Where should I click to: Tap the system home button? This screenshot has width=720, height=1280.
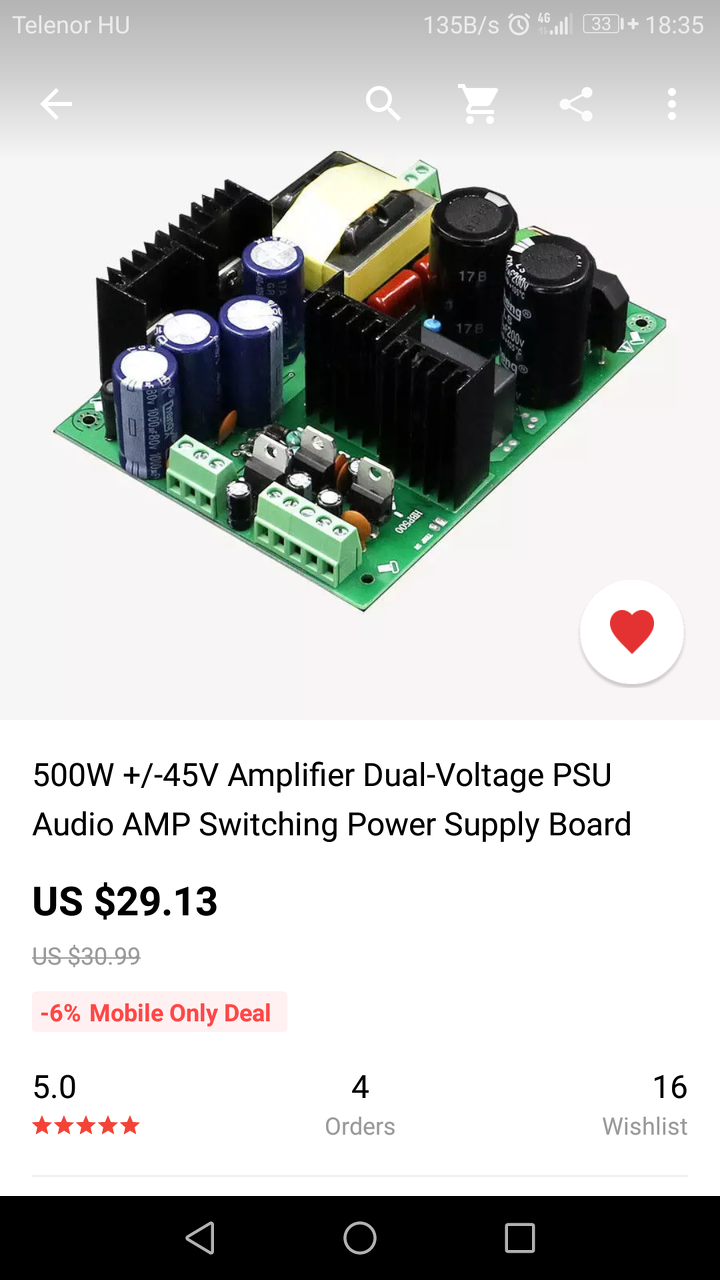[x=360, y=1238]
